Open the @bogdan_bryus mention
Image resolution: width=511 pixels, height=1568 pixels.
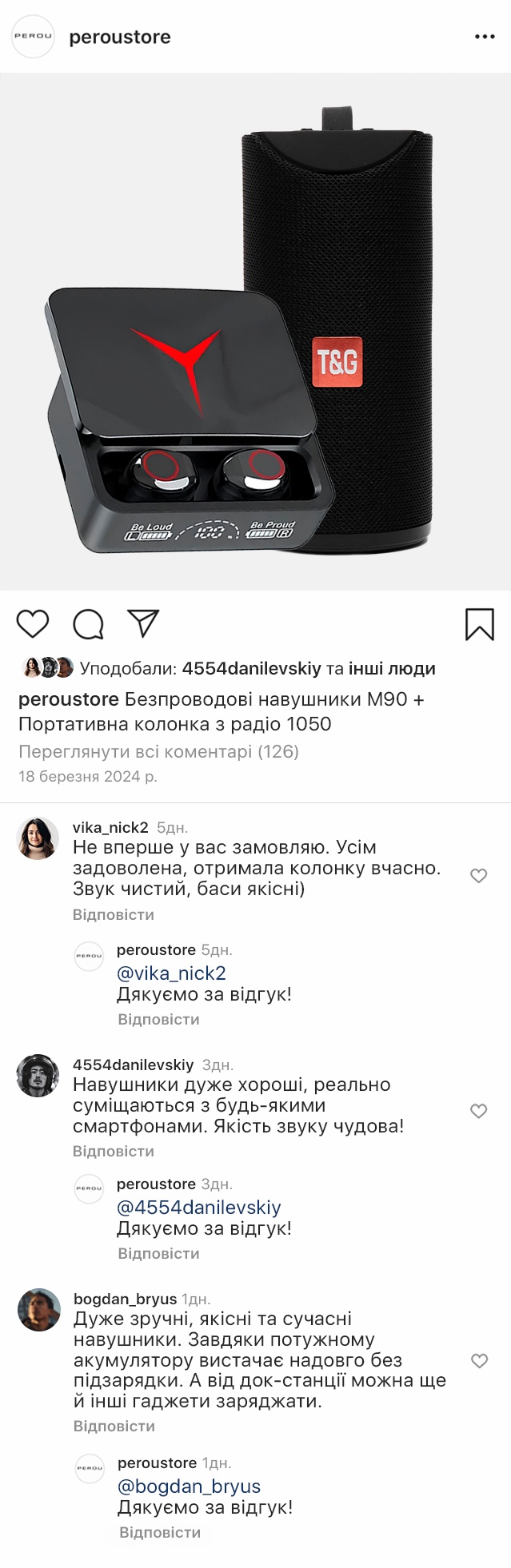[x=189, y=1486]
